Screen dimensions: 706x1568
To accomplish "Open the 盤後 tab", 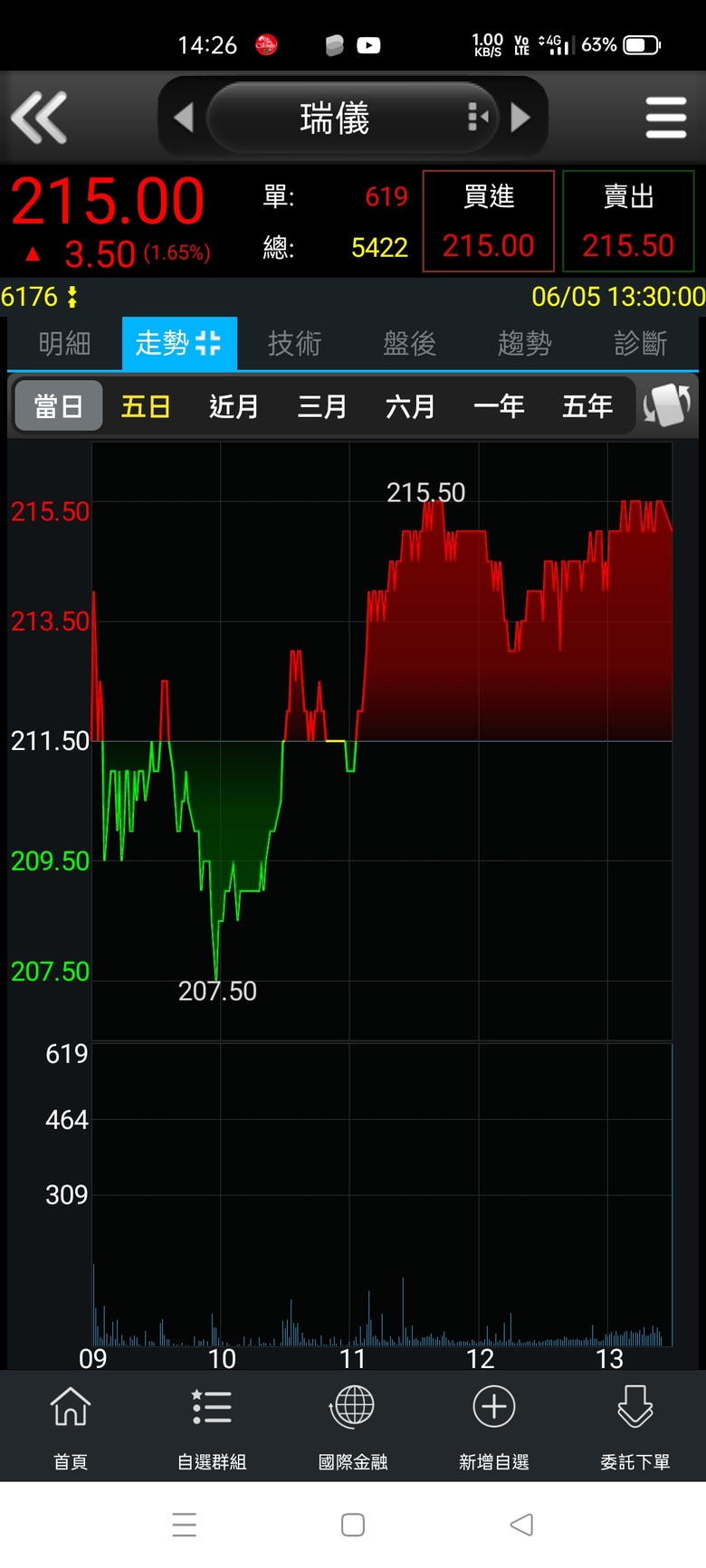I will [x=409, y=344].
